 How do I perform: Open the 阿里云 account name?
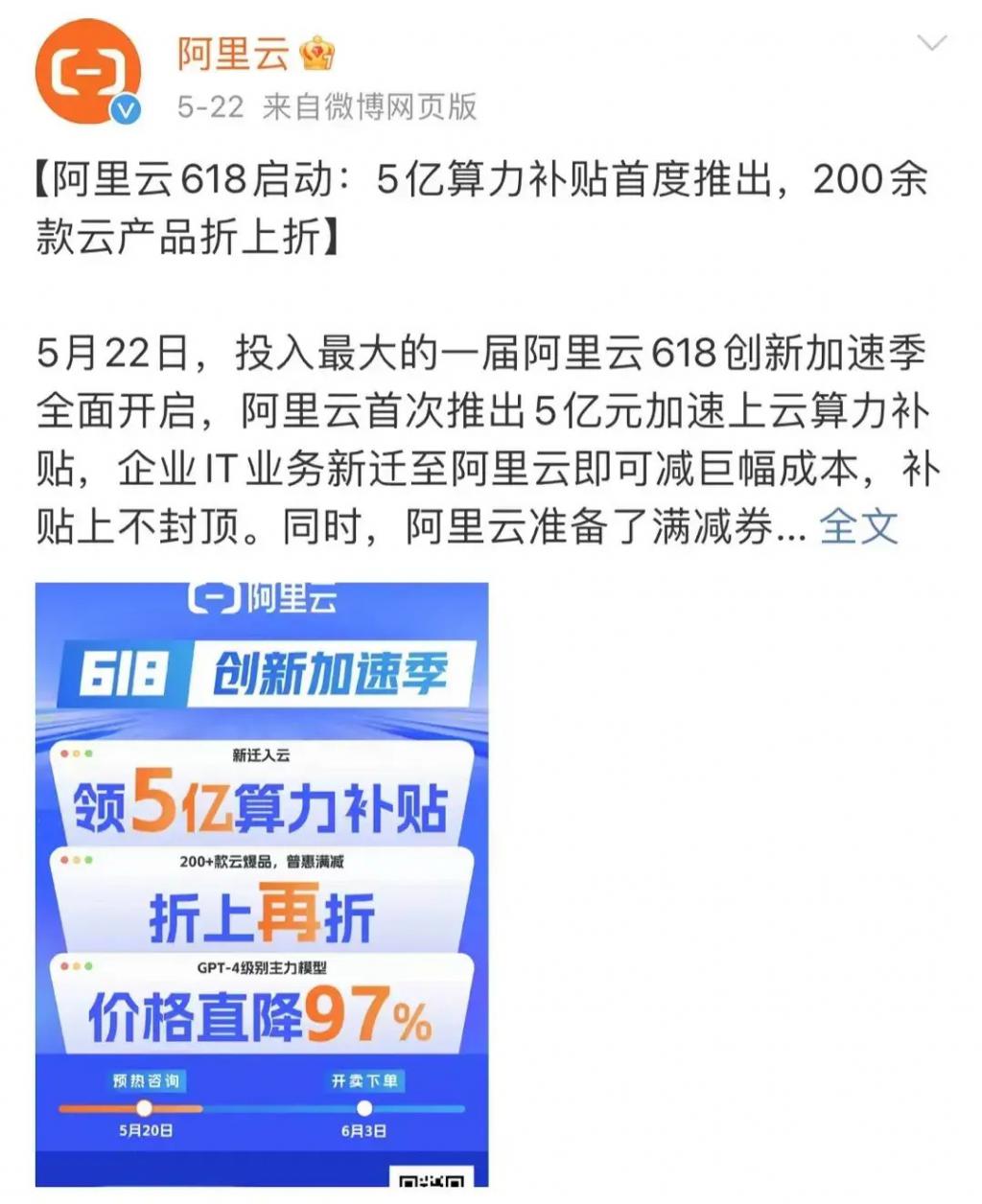[233, 54]
